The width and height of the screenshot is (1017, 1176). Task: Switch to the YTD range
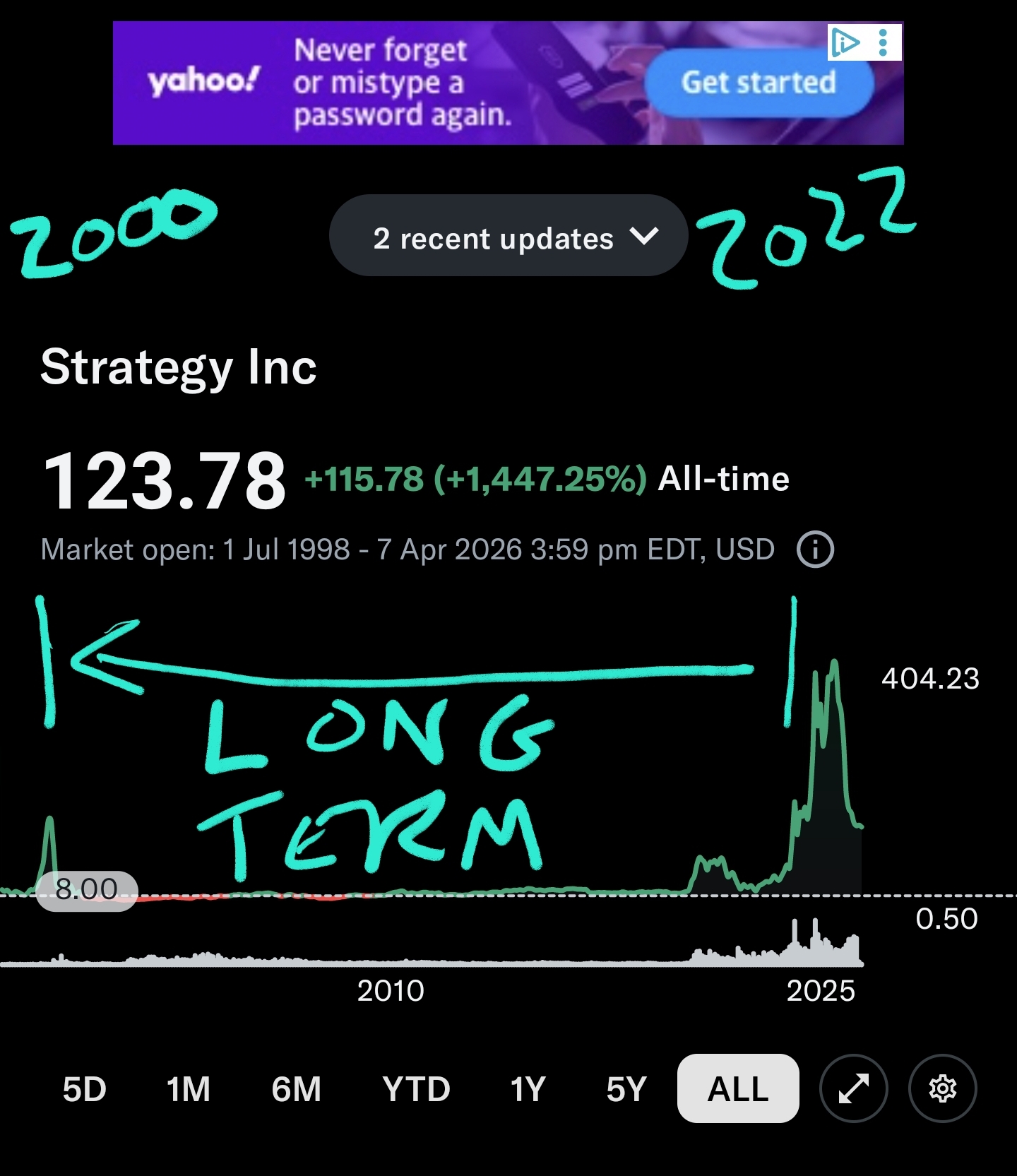coord(416,1088)
